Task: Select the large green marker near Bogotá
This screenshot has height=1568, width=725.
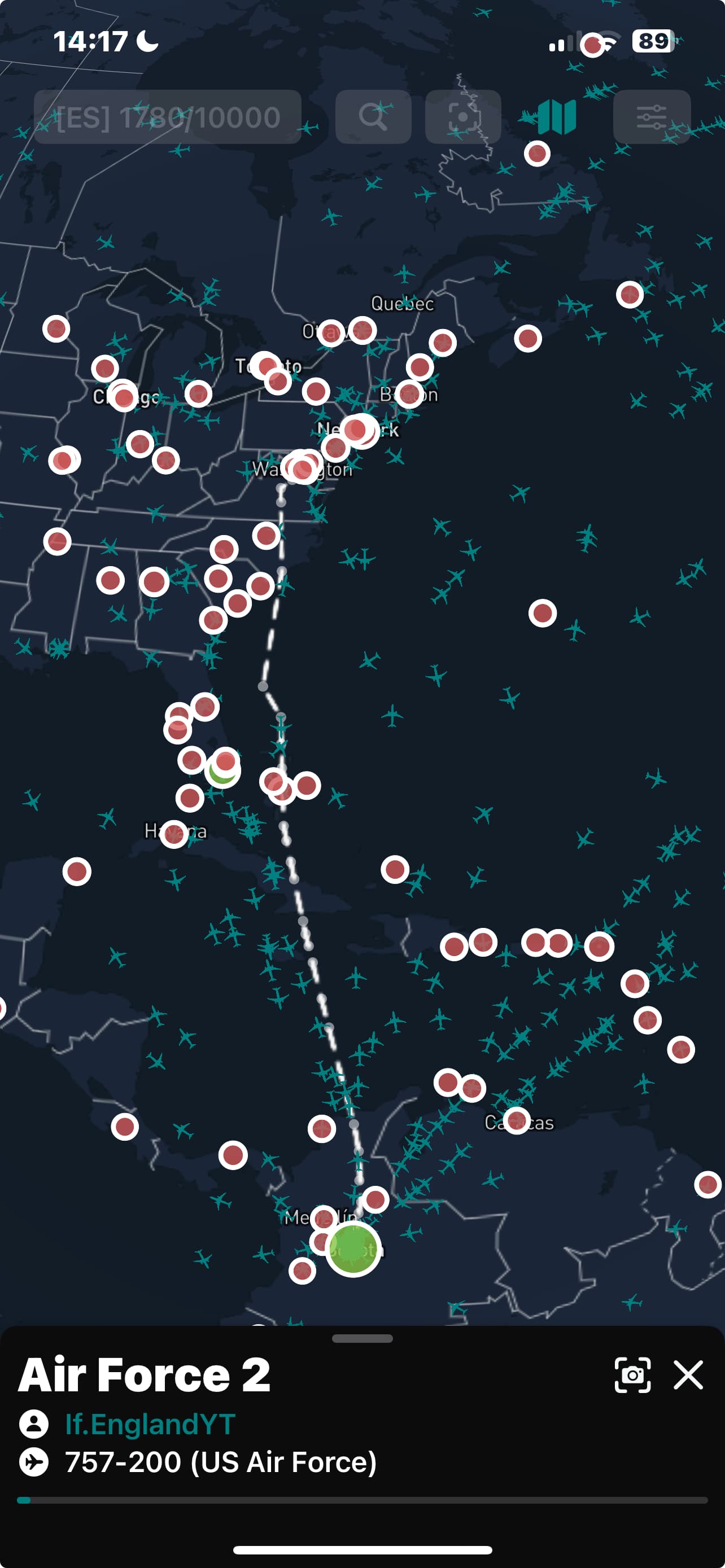Action: point(353,1249)
